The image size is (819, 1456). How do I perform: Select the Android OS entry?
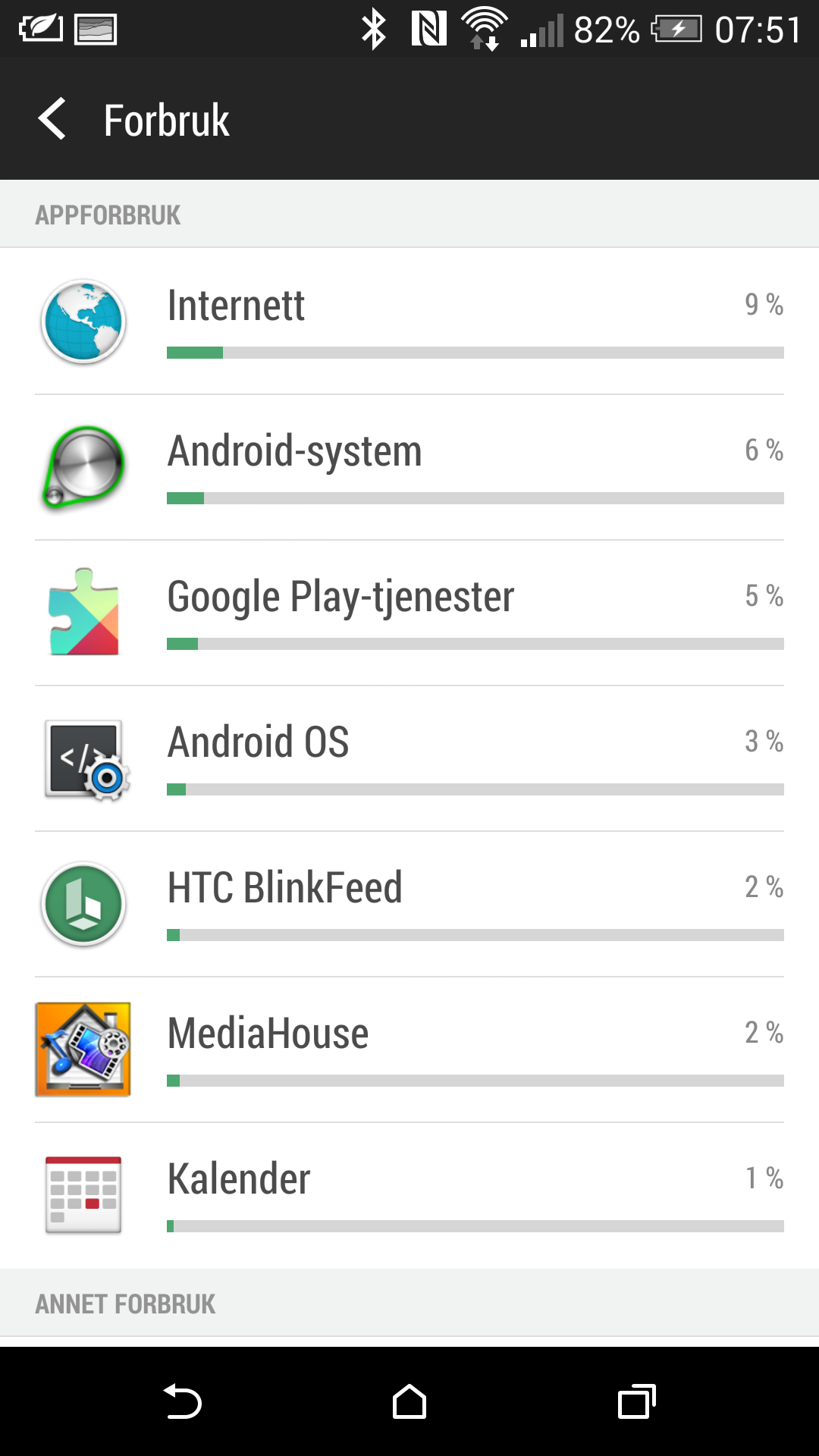(x=409, y=758)
